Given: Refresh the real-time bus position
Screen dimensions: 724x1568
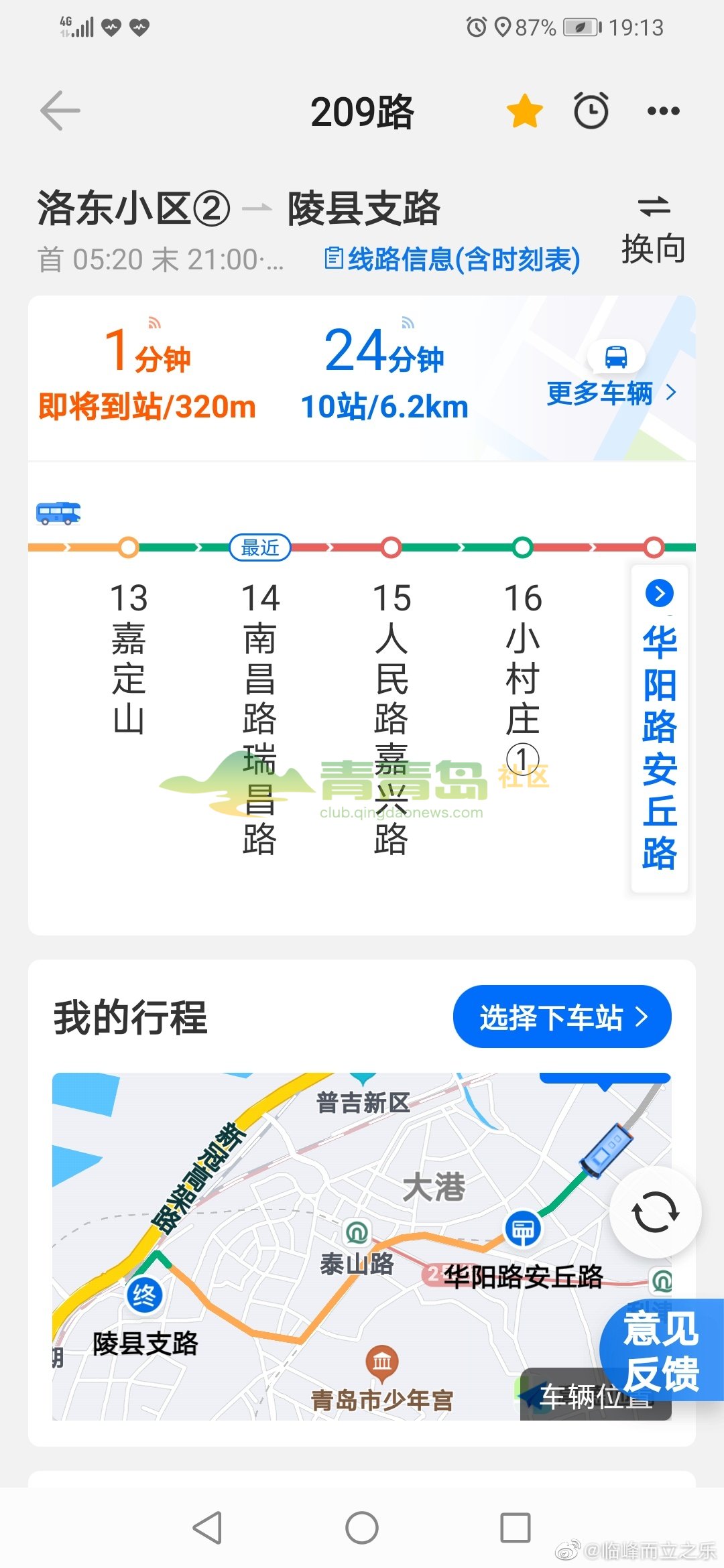Looking at the screenshot, I should (x=655, y=1212).
